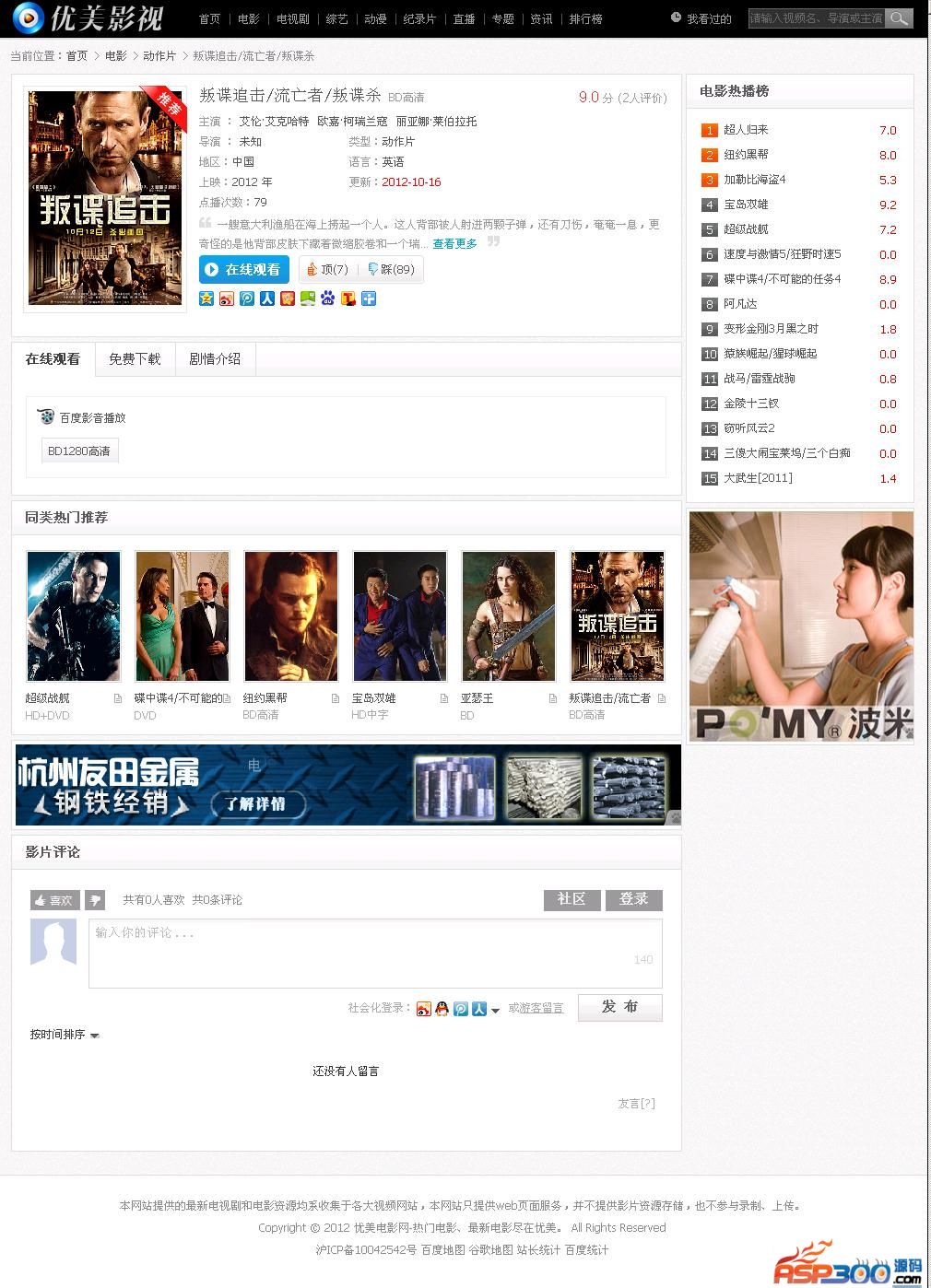Open 超人归来 in the hot movies ranking
931x1288 pixels.
(746, 130)
